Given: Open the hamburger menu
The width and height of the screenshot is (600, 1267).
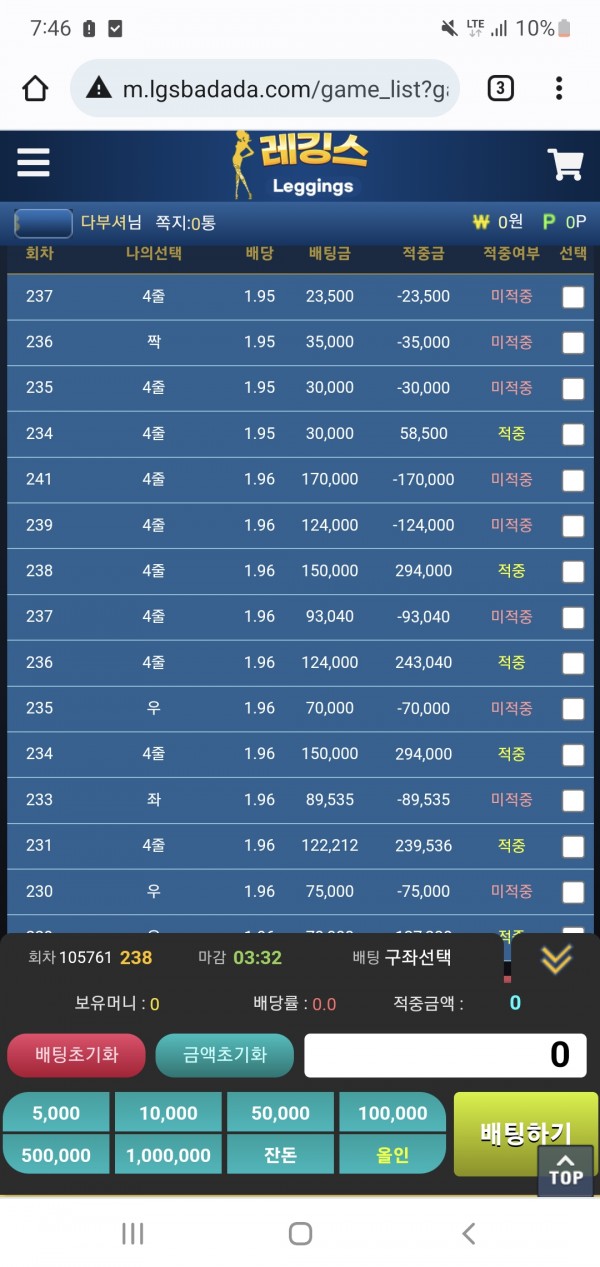Looking at the screenshot, I should 33,163.
